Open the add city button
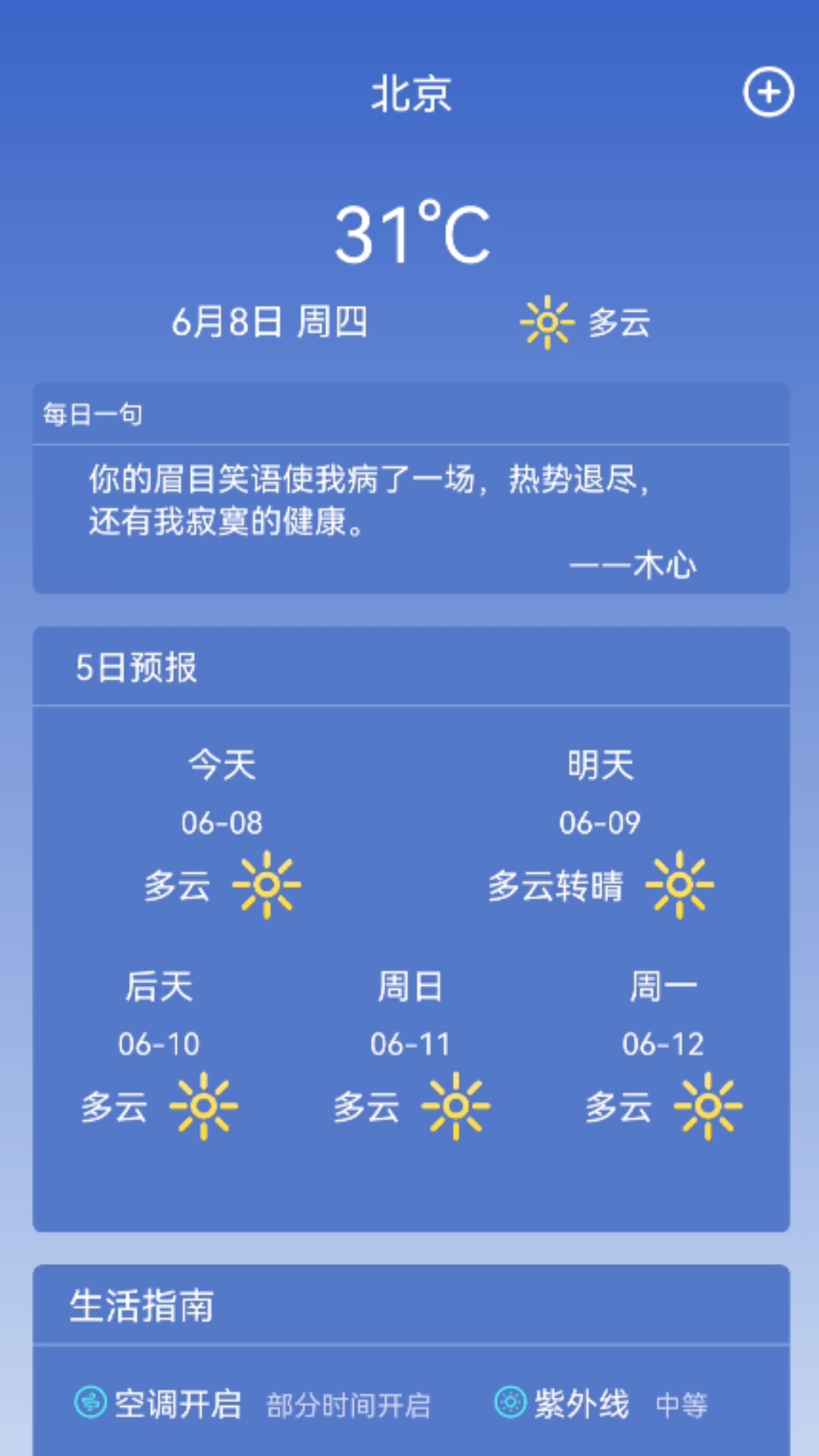Screen dimensions: 819x1456 [769, 93]
